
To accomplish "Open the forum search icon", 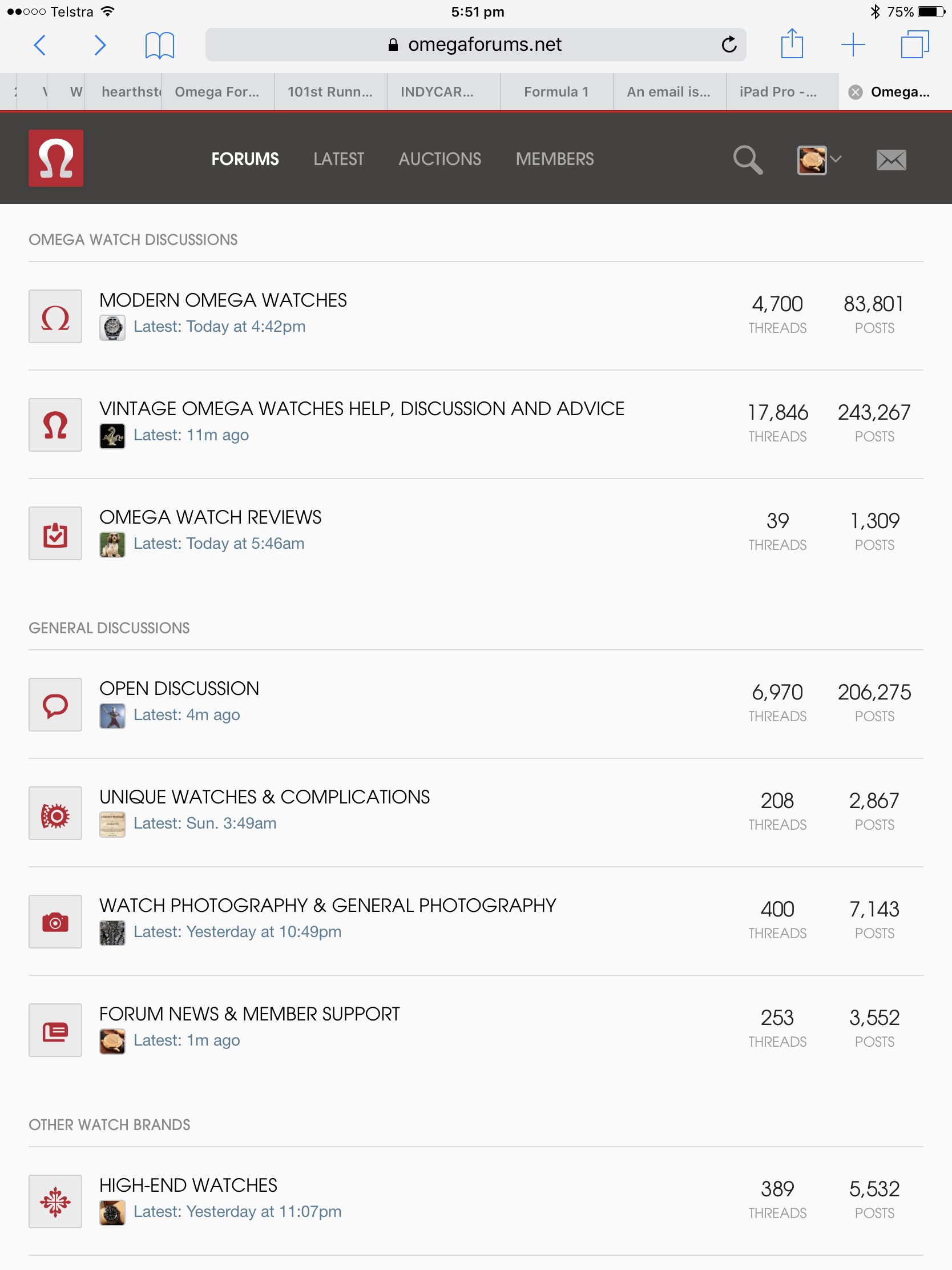I will coord(748,160).
